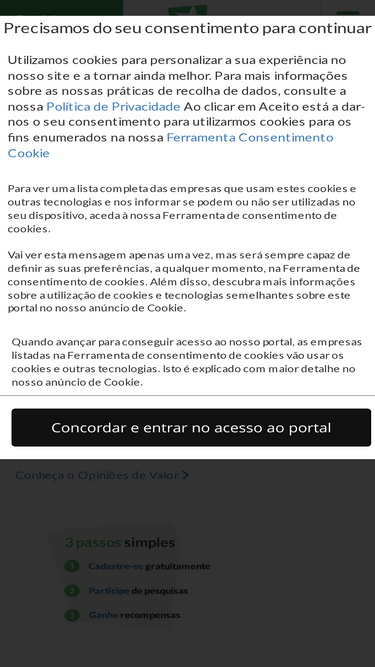Screen dimensions: 375x667
Task: Tap Concordar e entrar no acesso ao portal
Action: click(191, 428)
